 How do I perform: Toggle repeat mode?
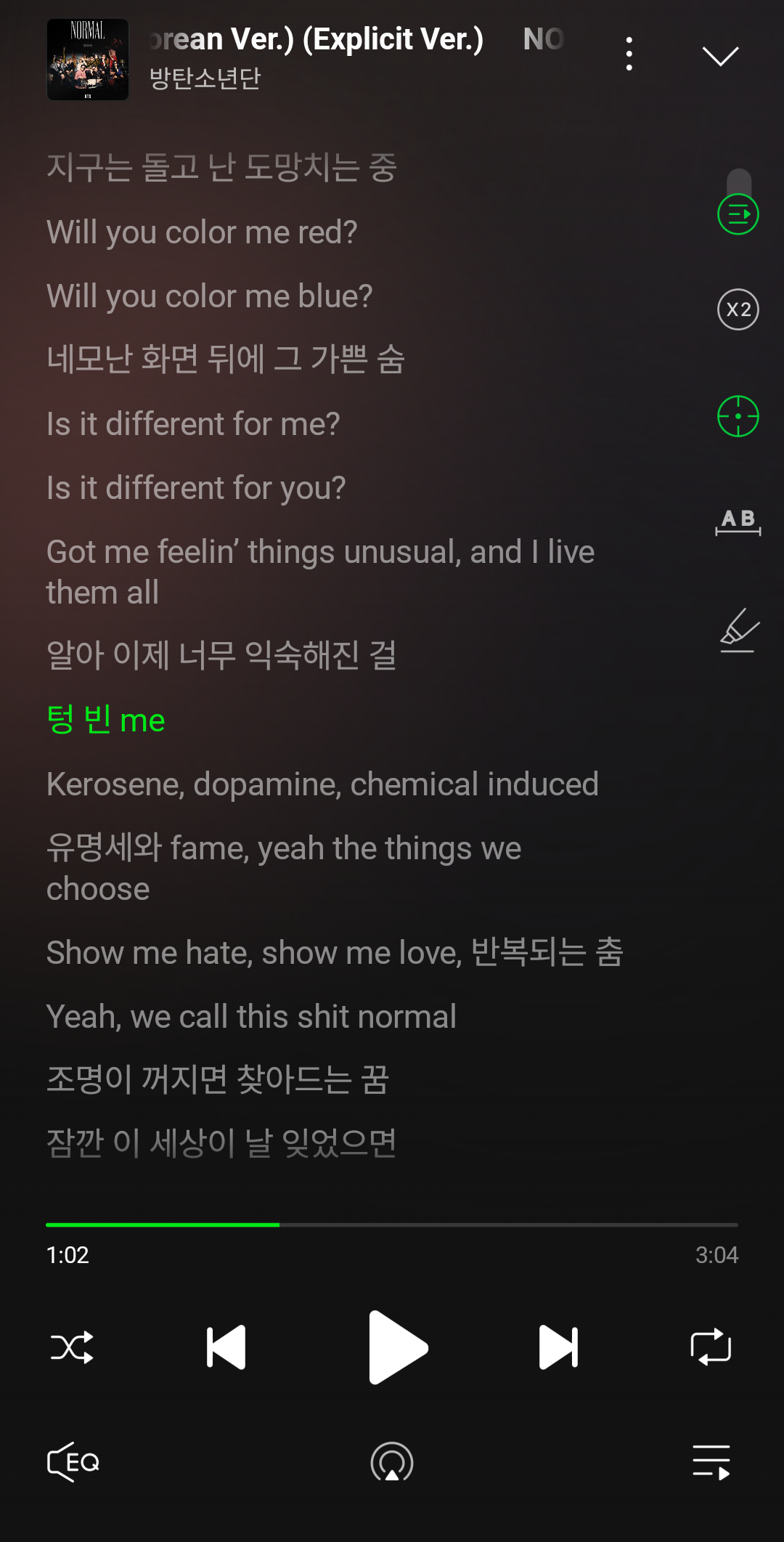tap(711, 1347)
